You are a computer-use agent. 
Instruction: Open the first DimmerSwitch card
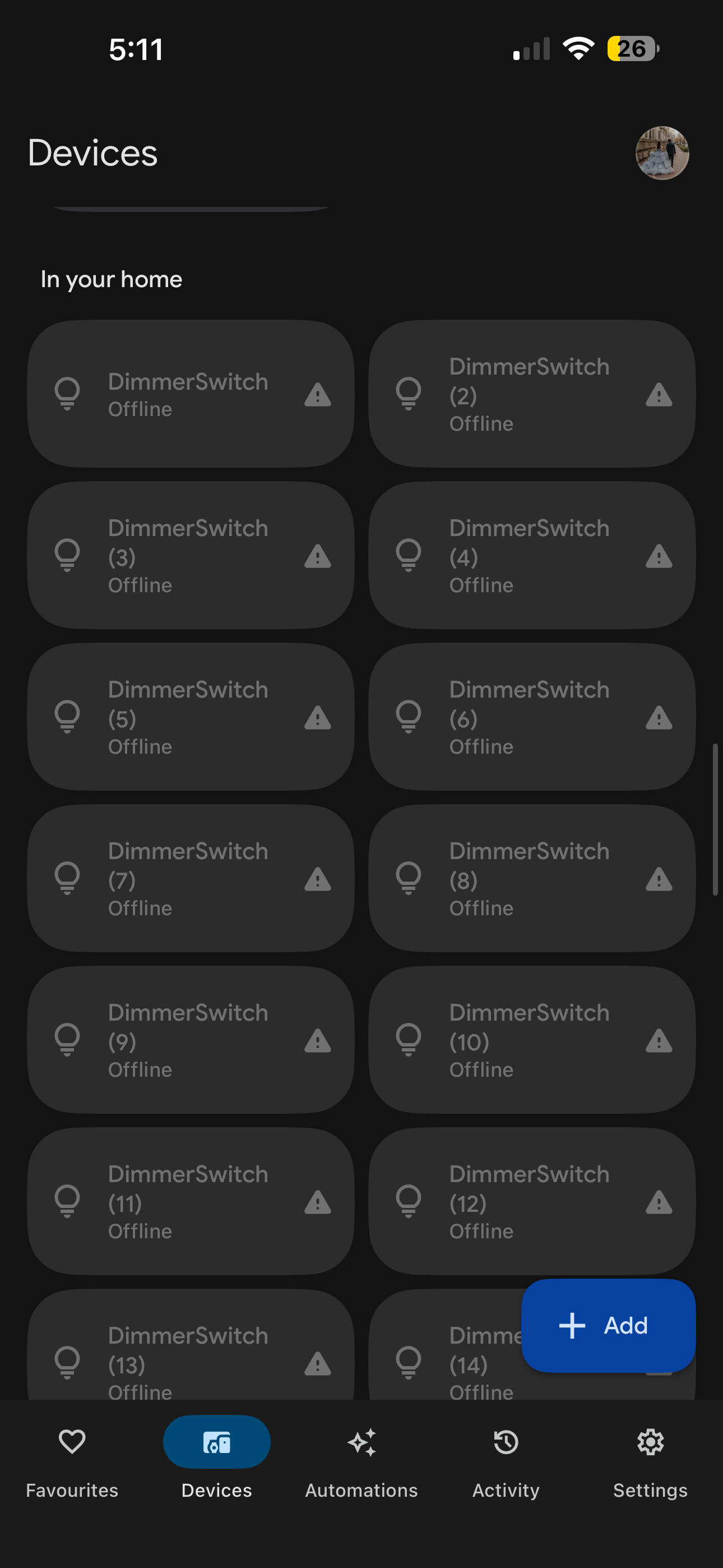point(191,394)
